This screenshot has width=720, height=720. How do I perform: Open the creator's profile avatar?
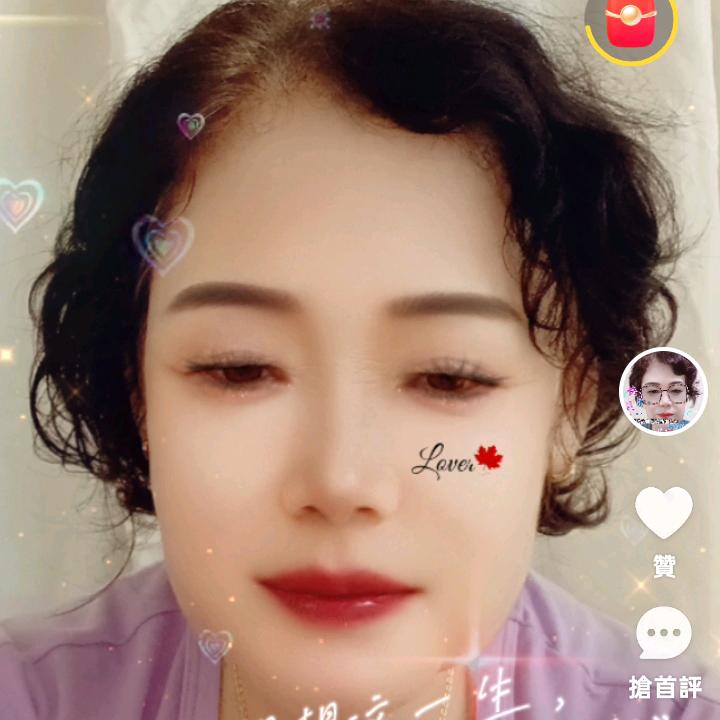click(x=663, y=391)
